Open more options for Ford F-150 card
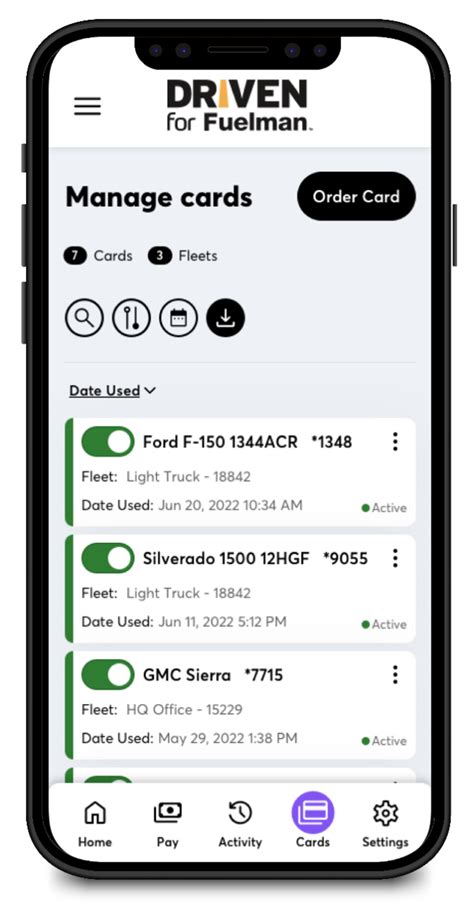Screen dimensions: 474x905 (x=395, y=442)
